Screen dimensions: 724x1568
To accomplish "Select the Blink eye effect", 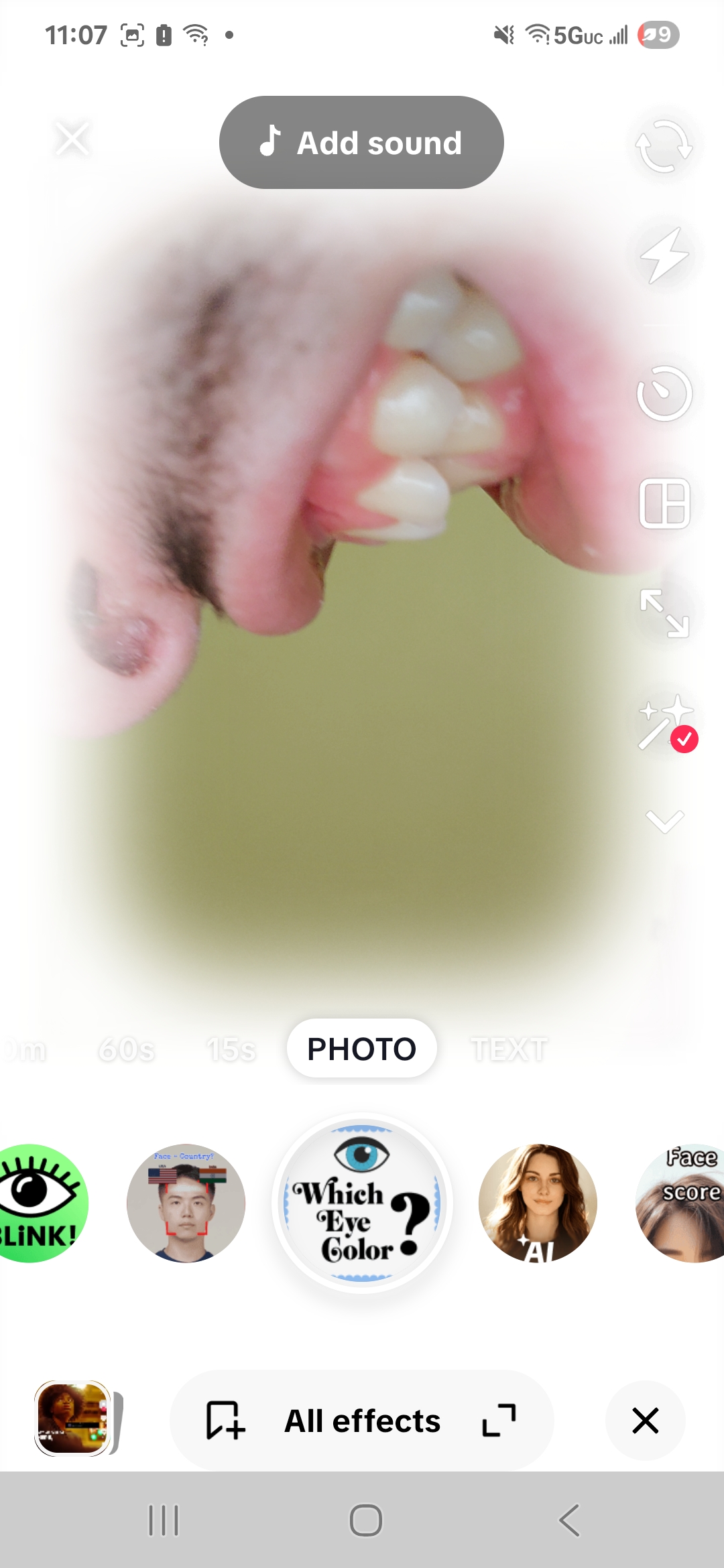I will pos(37,1203).
